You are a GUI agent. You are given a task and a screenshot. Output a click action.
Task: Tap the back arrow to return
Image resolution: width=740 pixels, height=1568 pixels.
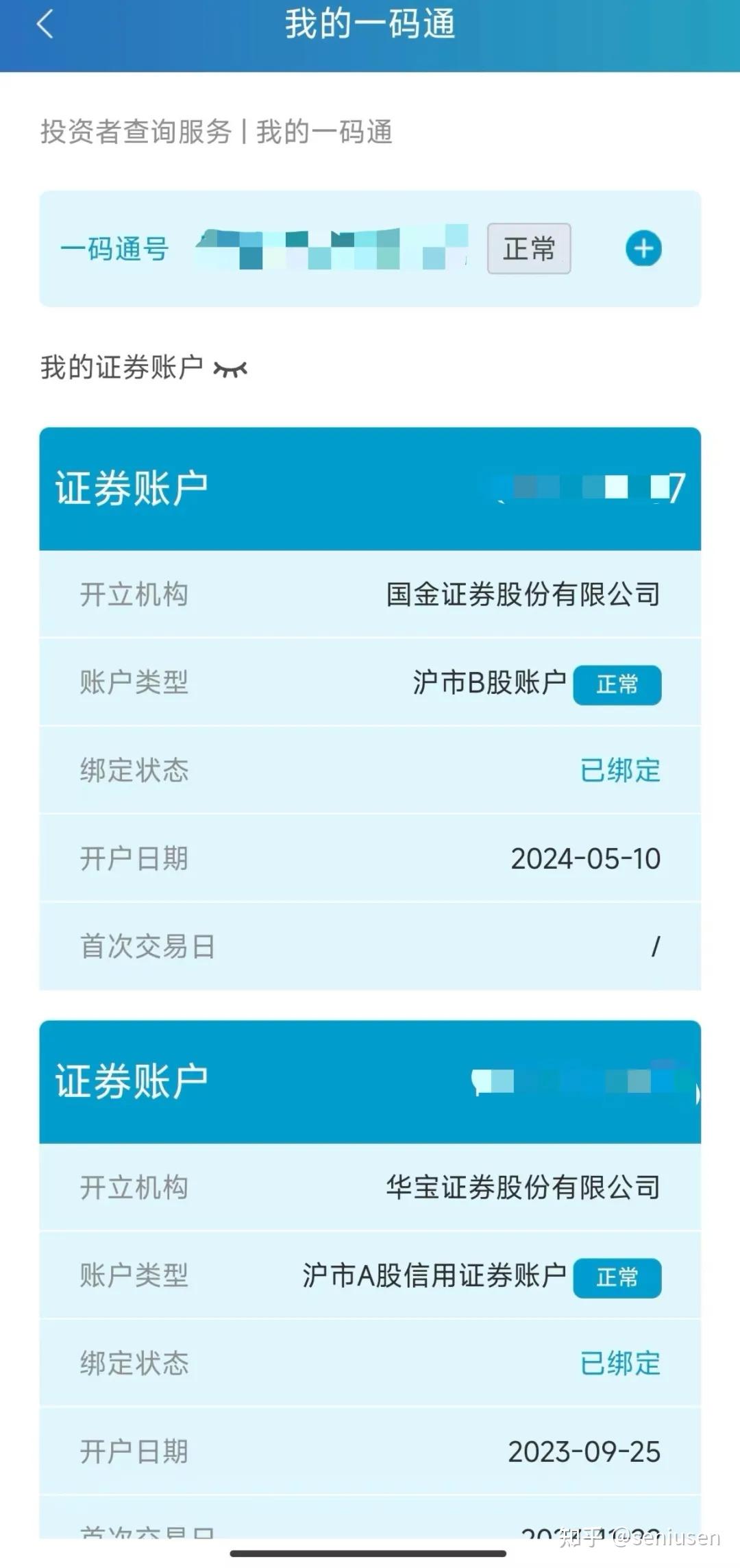coord(44,25)
